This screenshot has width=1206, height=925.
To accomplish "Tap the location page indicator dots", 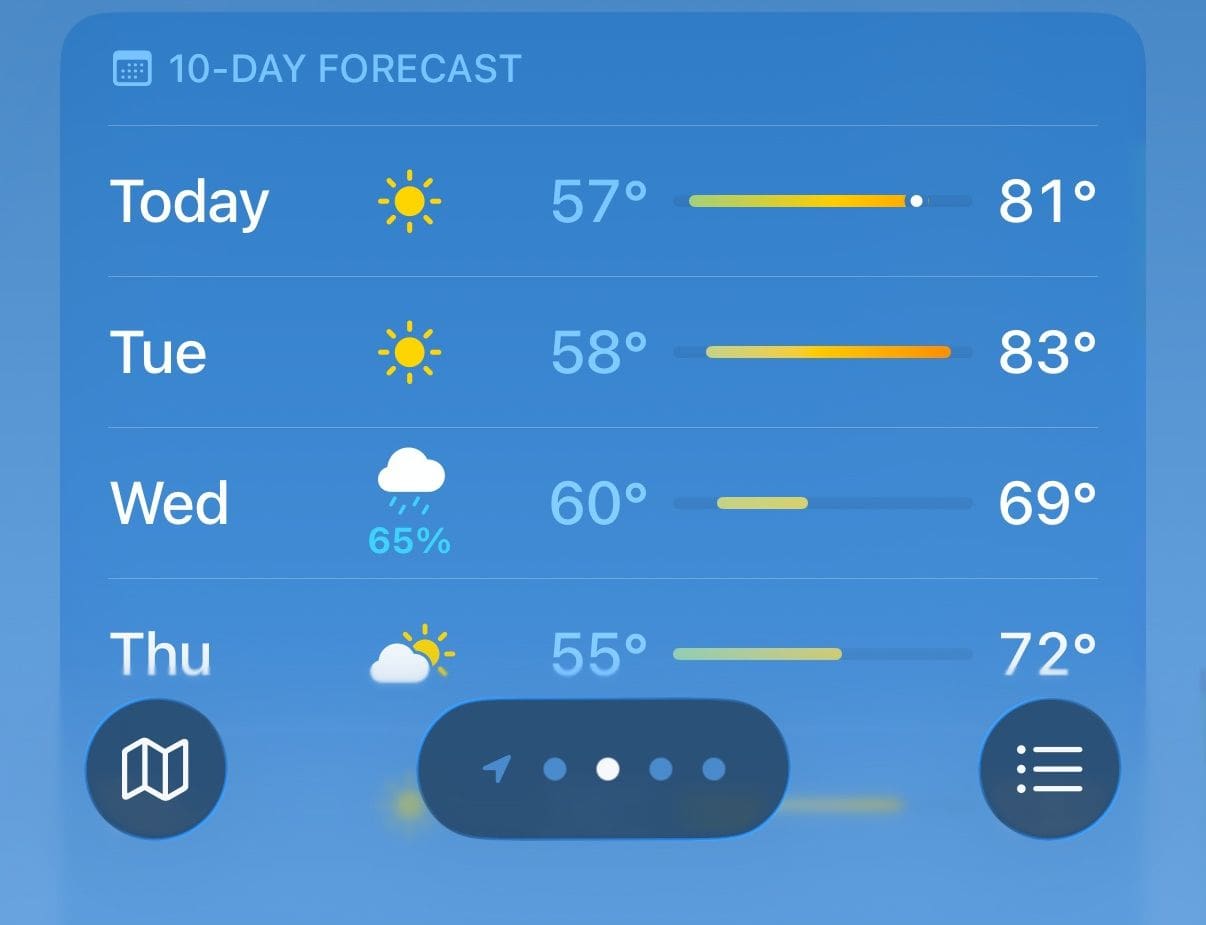I will point(603,769).
